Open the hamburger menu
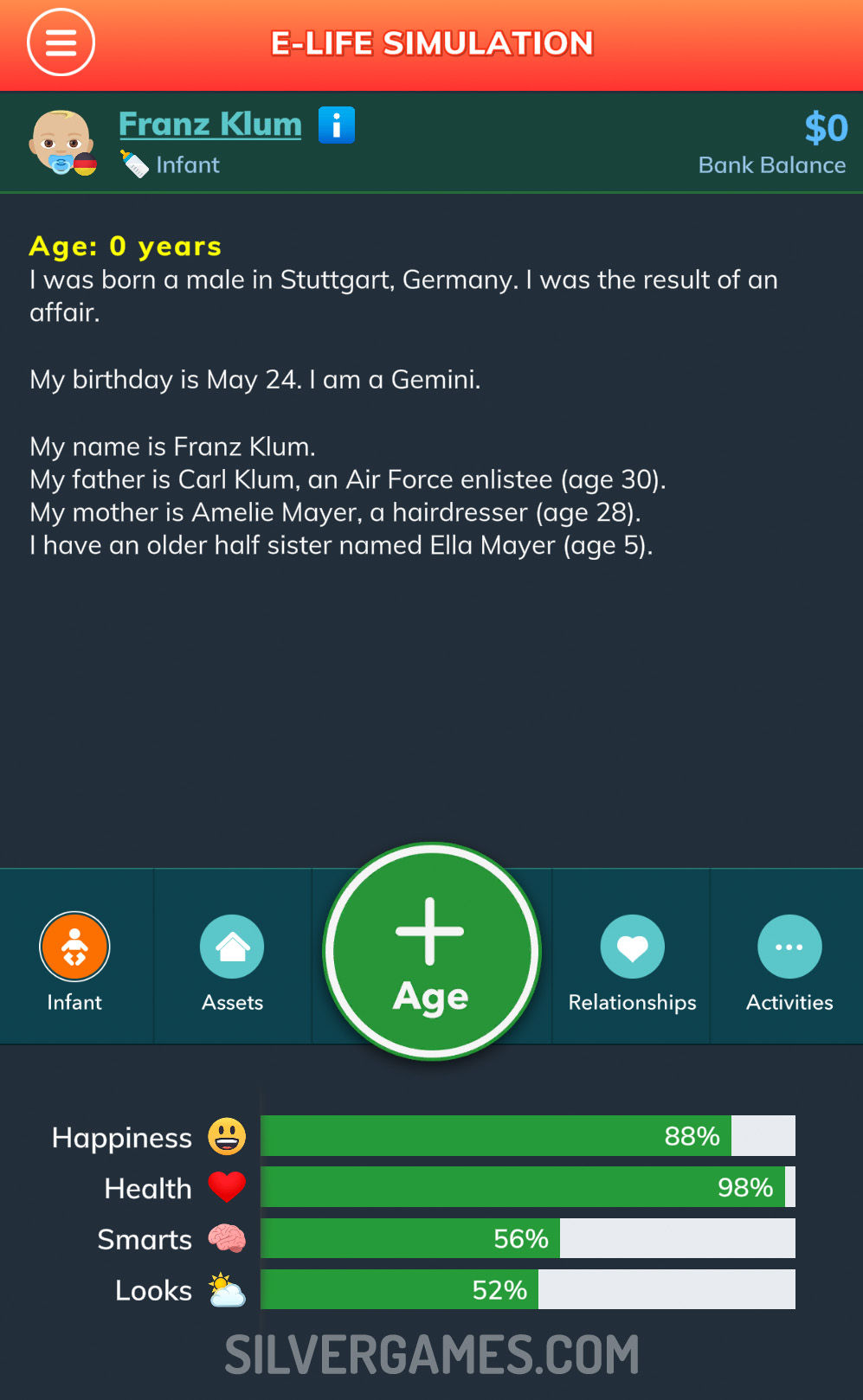Screen dimensions: 863x1400 [x=61, y=42]
